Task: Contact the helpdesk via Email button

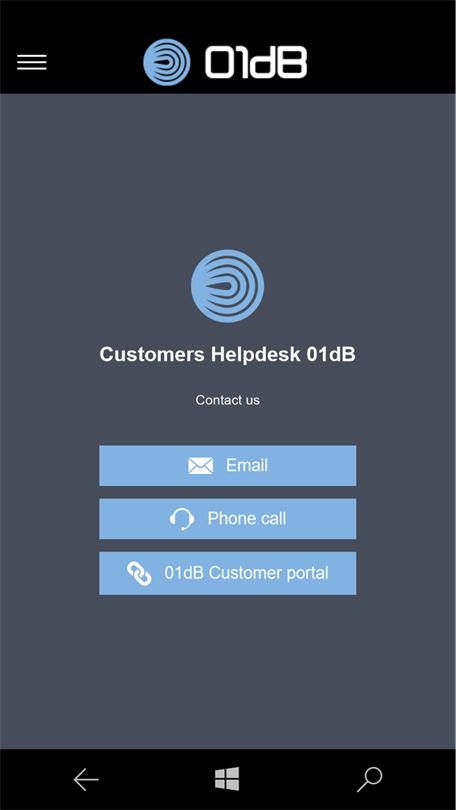Action: coord(227,465)
